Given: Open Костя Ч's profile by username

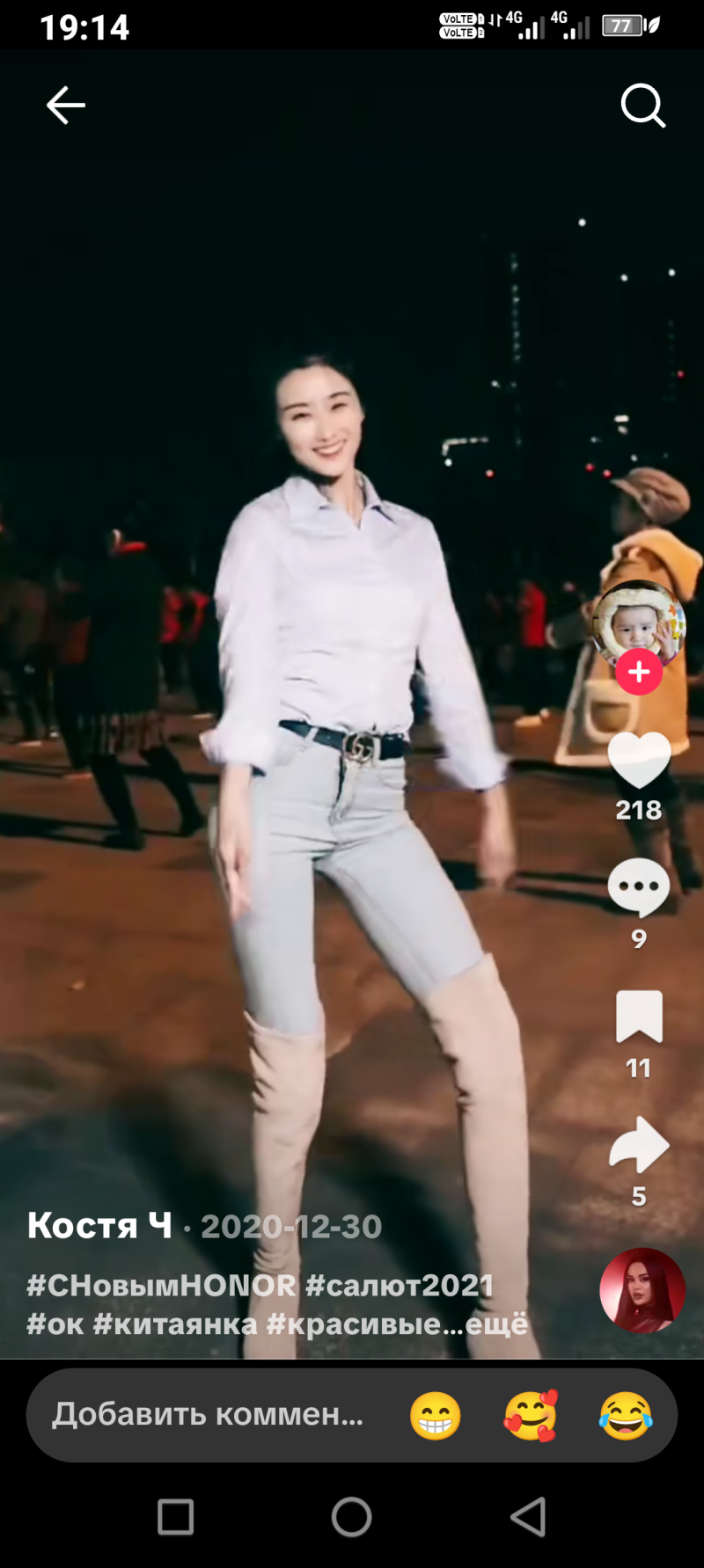Looking at the screenshot, I should [99, 1226].
